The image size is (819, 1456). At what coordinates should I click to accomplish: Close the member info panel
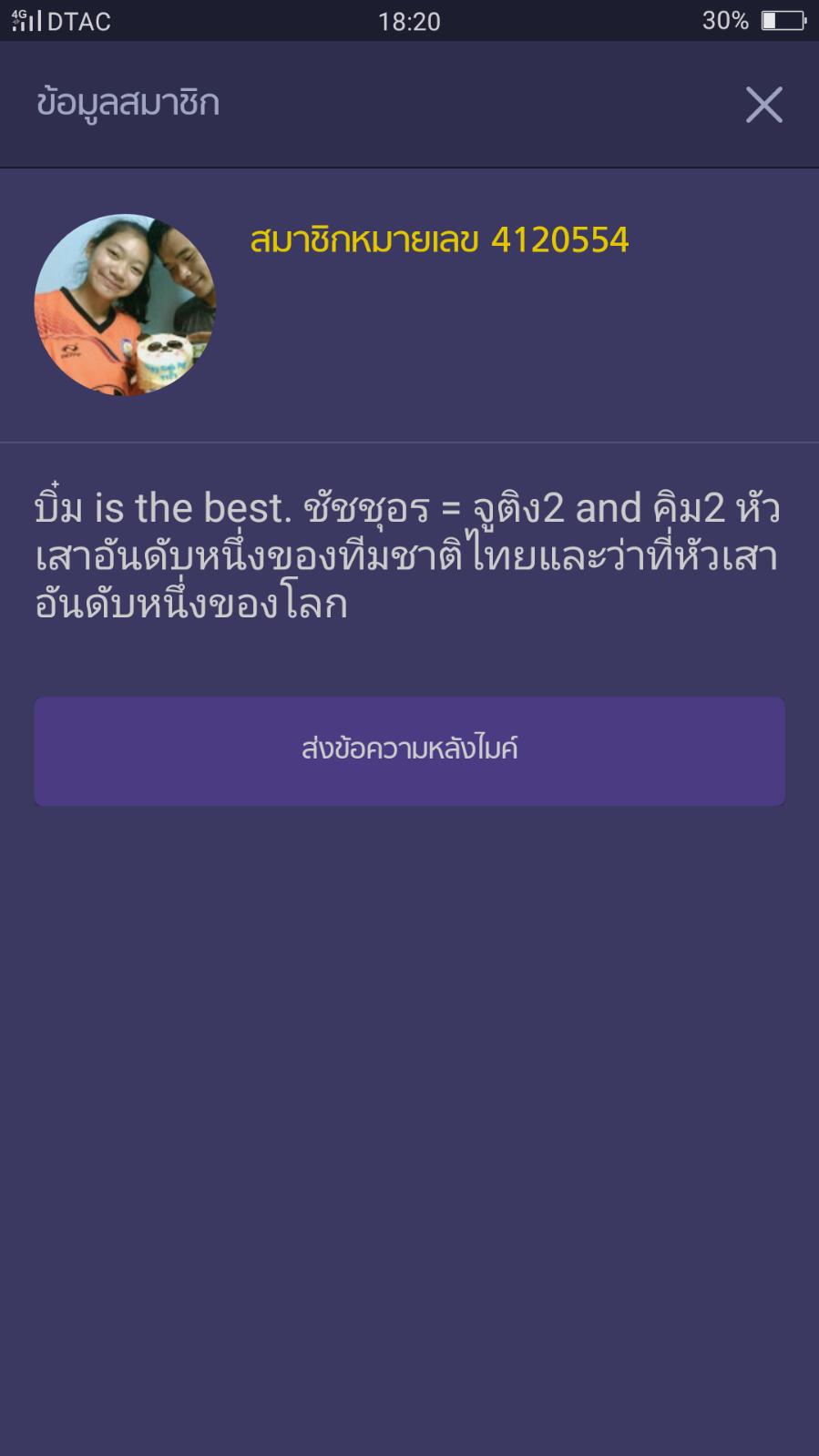pyautogui.click(x=763, y=105)
